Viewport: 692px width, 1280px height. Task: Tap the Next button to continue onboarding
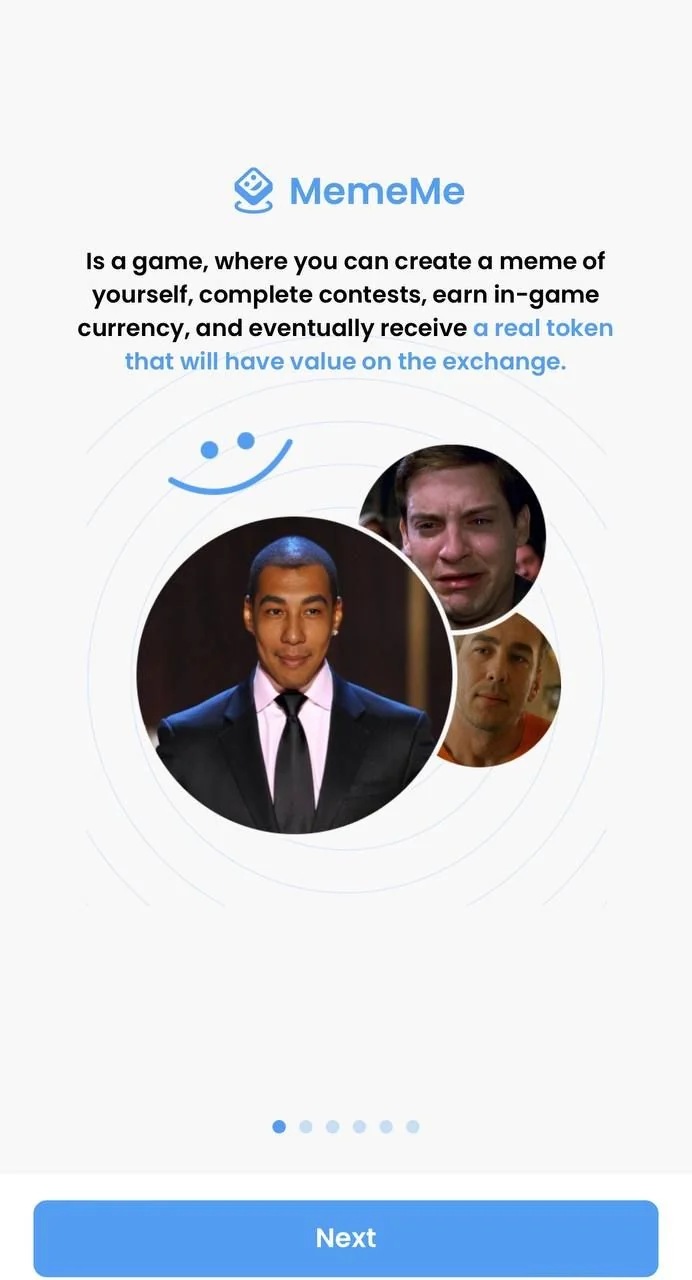(x=346, y=1238)
